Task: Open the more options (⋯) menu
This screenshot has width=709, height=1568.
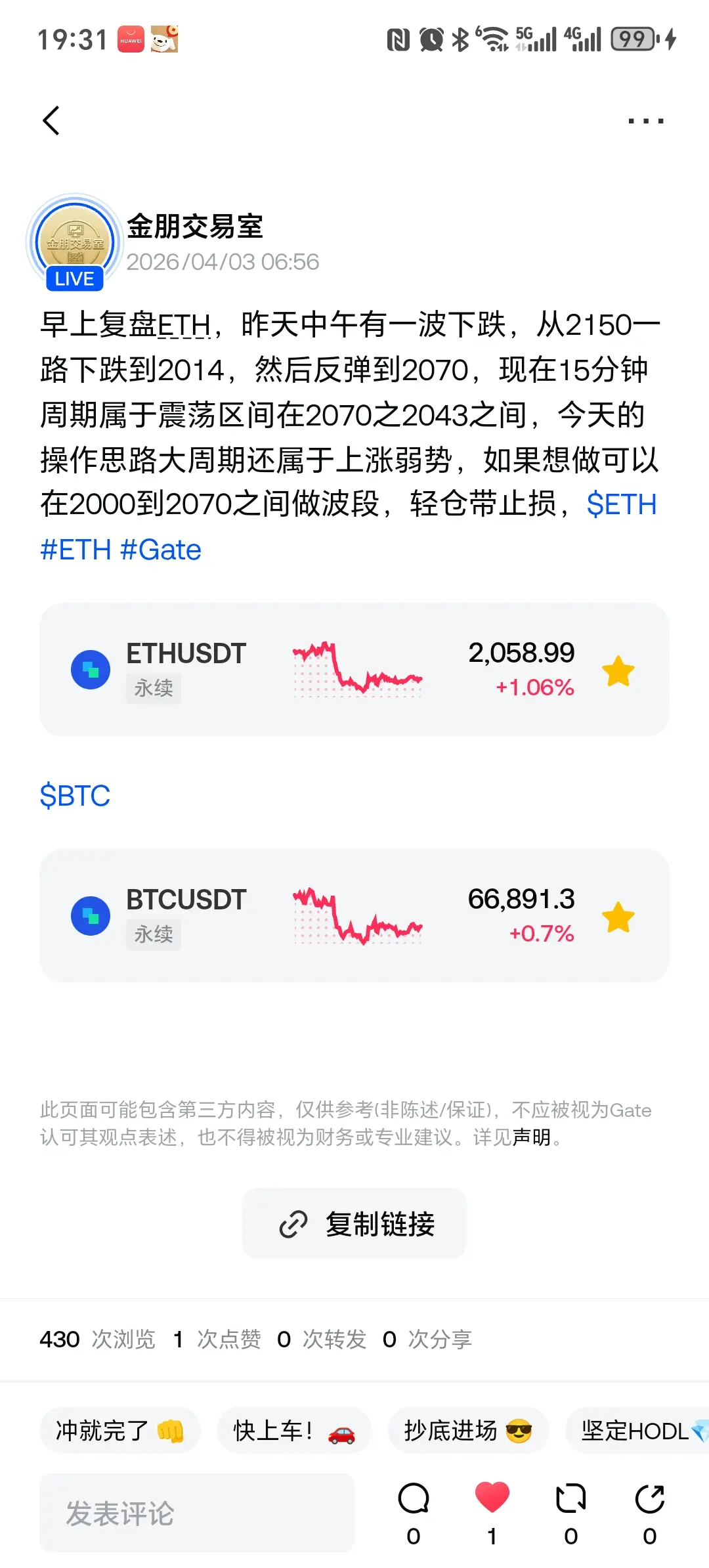Action: coord(644,121)
